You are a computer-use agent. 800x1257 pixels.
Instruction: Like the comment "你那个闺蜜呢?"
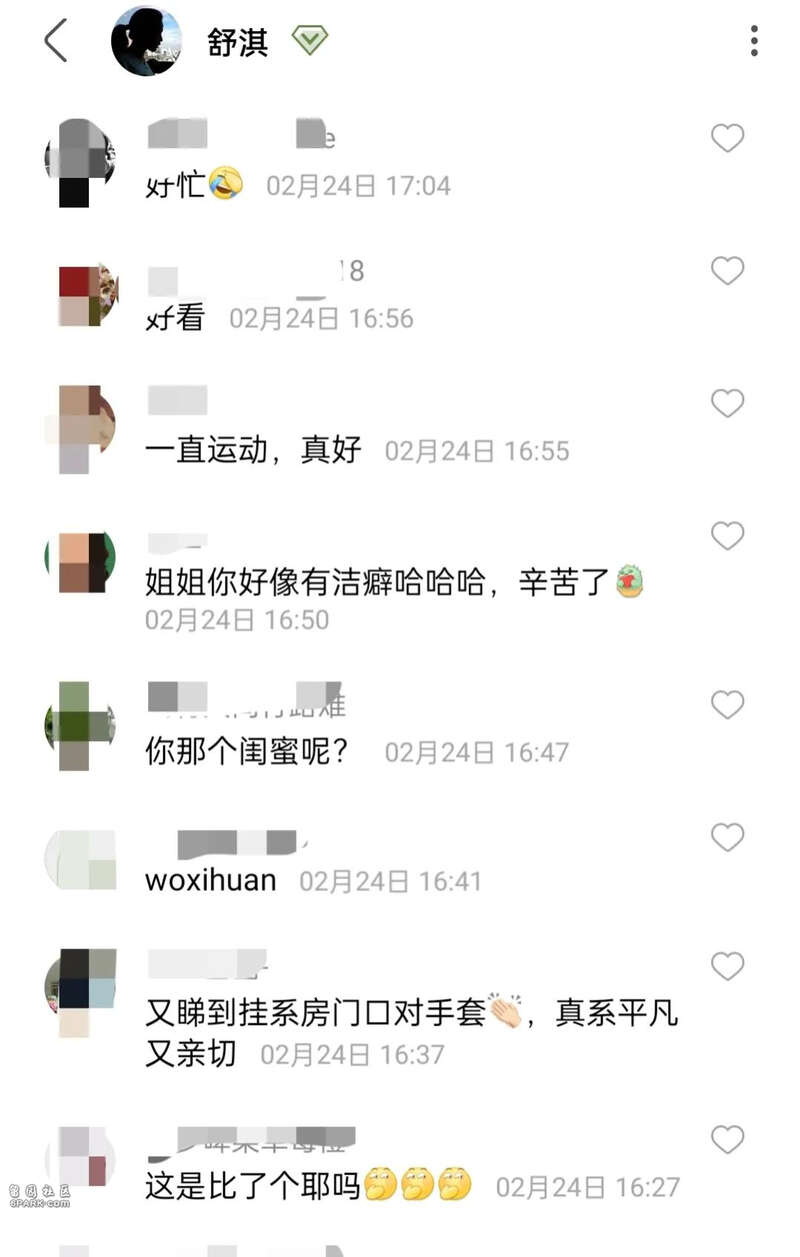pos(727,705)
